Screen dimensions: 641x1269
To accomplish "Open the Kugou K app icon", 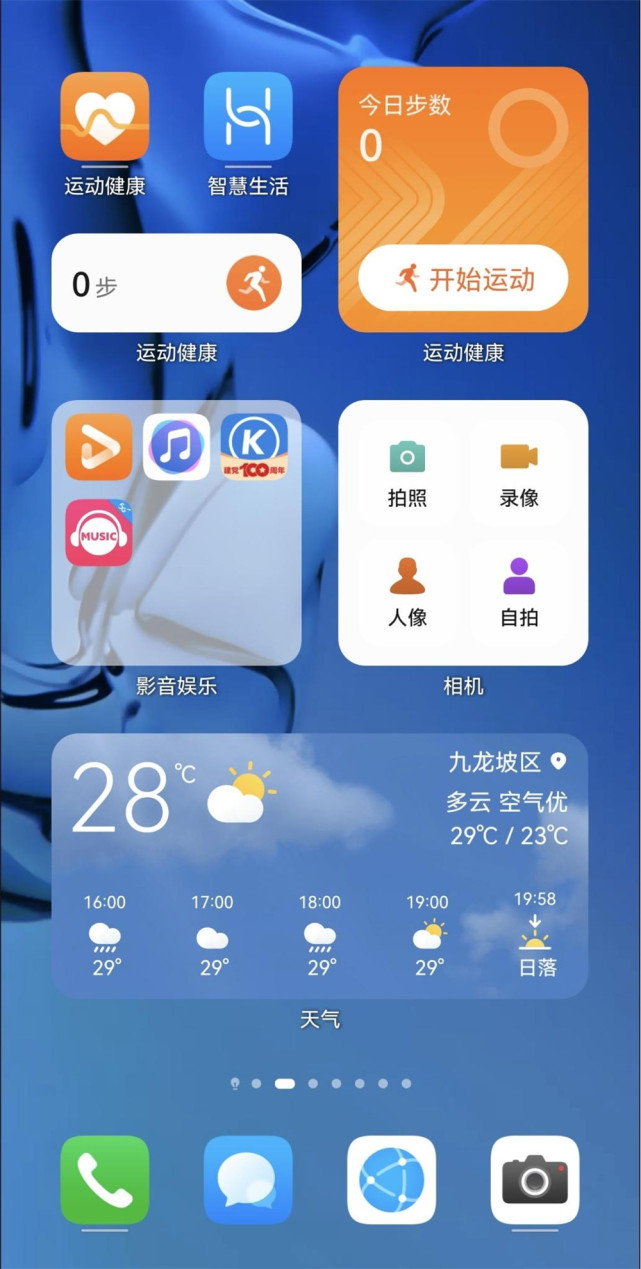I will pyautogui.click(x=254, y=447).
